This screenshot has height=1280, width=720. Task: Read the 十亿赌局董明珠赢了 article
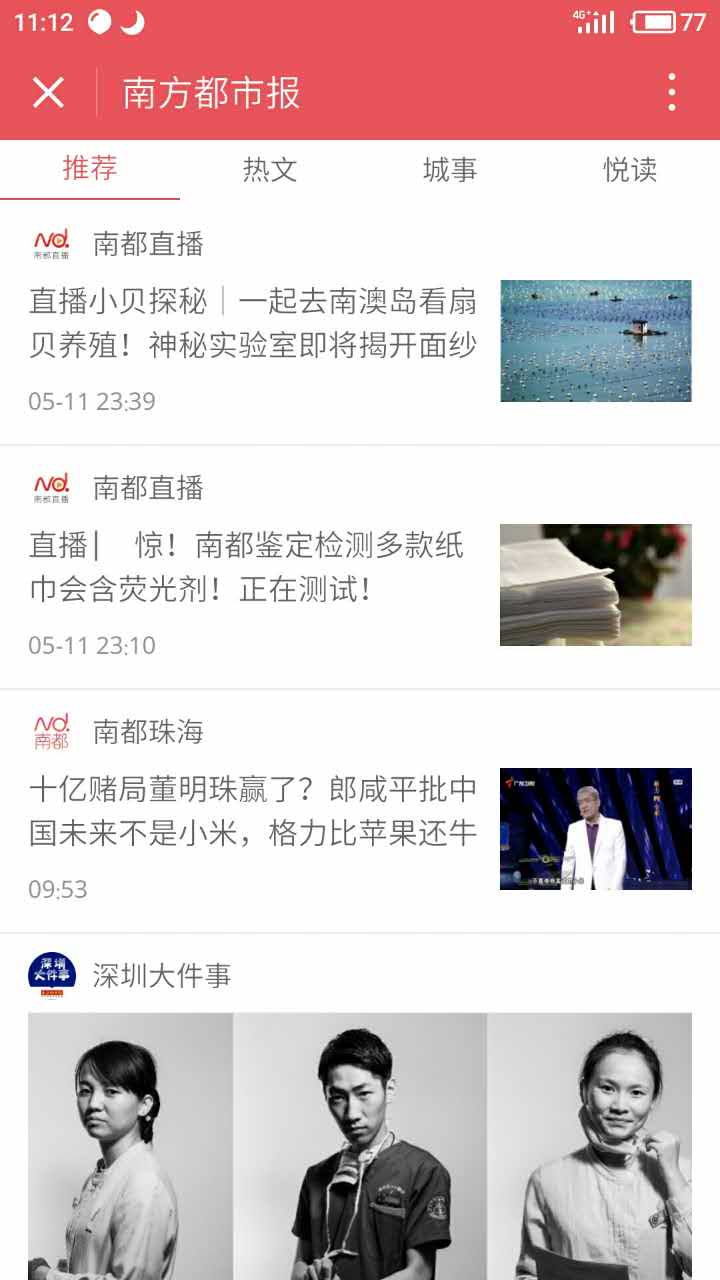tap(253, 811)
